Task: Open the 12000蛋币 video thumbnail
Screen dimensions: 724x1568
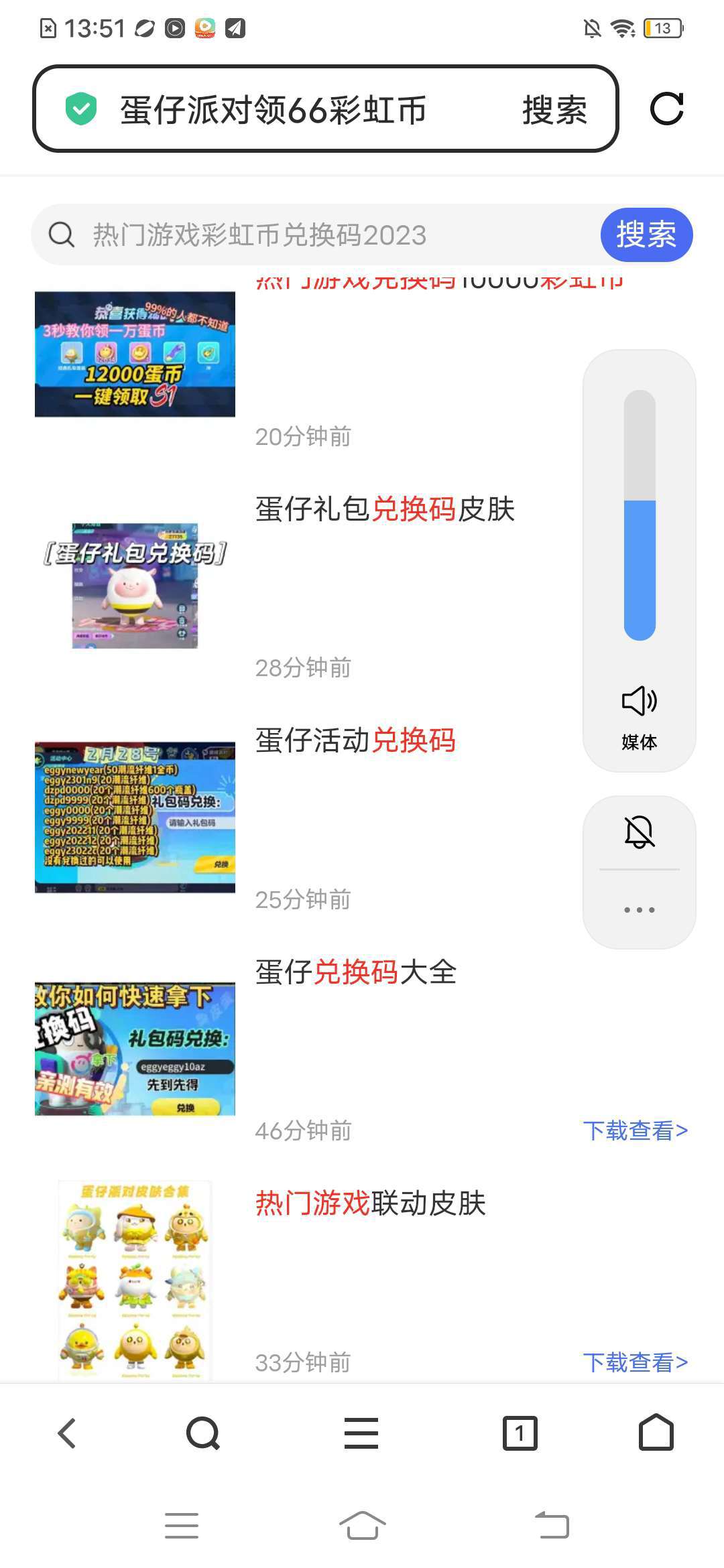Action: point(135,354)
